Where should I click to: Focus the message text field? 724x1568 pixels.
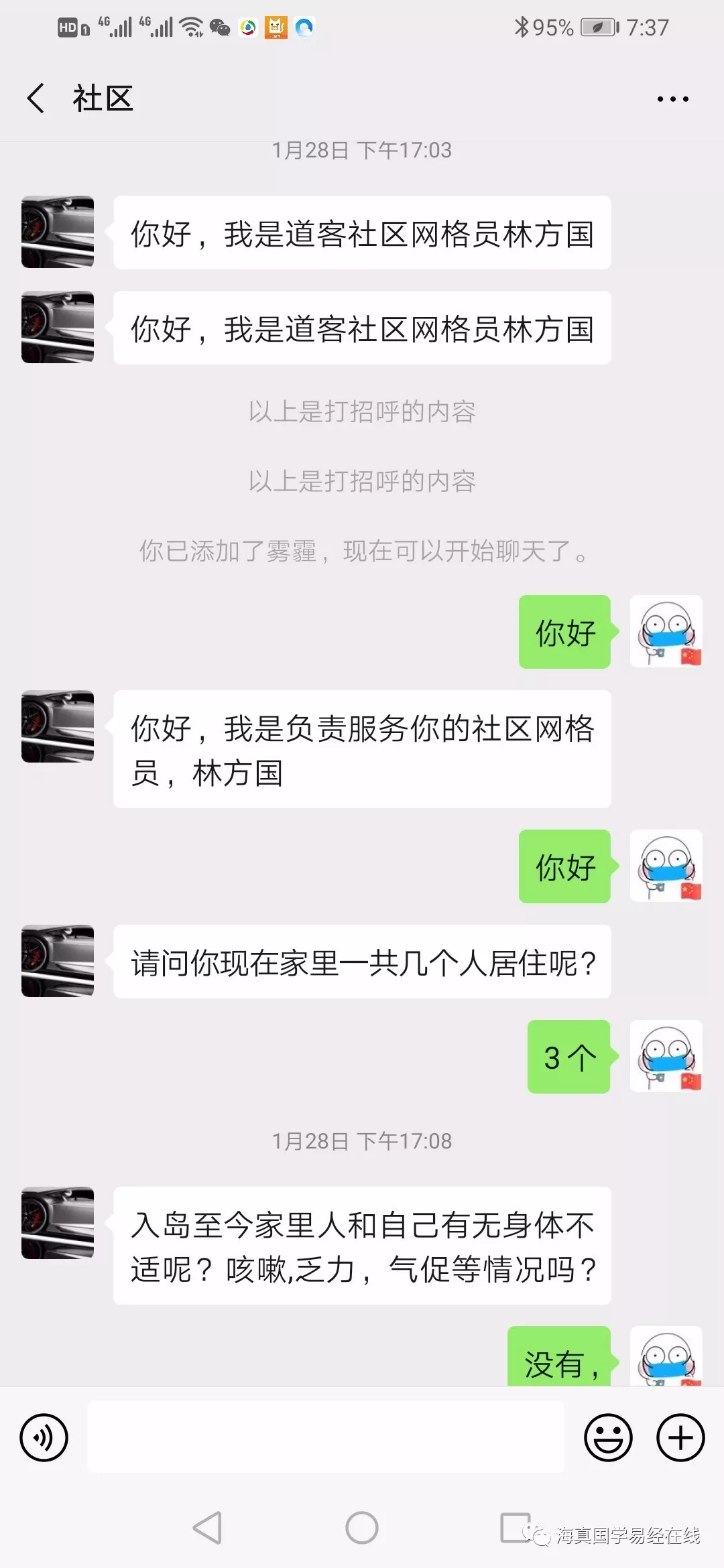(x=326, y=1437)
